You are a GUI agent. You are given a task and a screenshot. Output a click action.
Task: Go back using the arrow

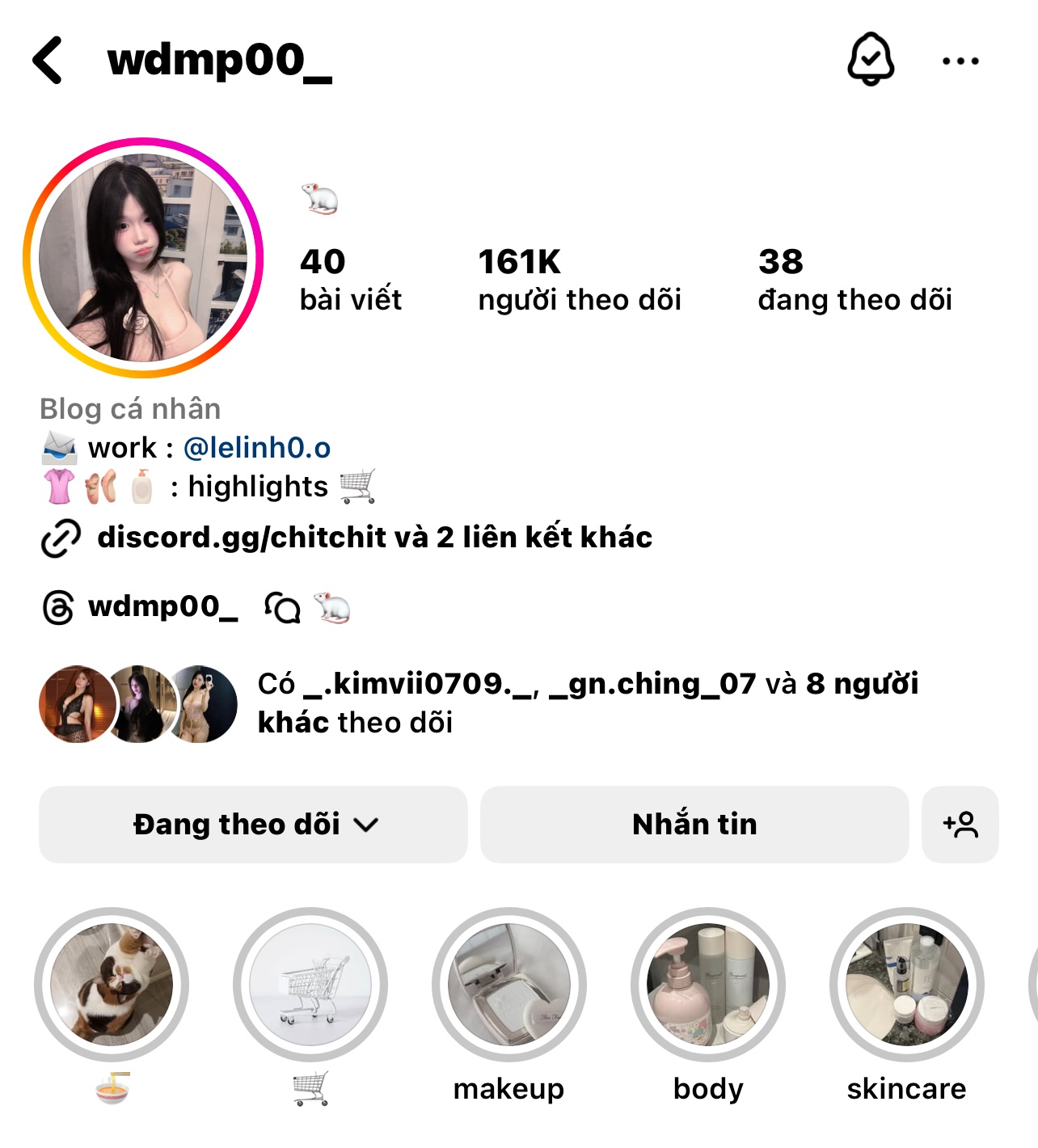[x=48, y=61]
